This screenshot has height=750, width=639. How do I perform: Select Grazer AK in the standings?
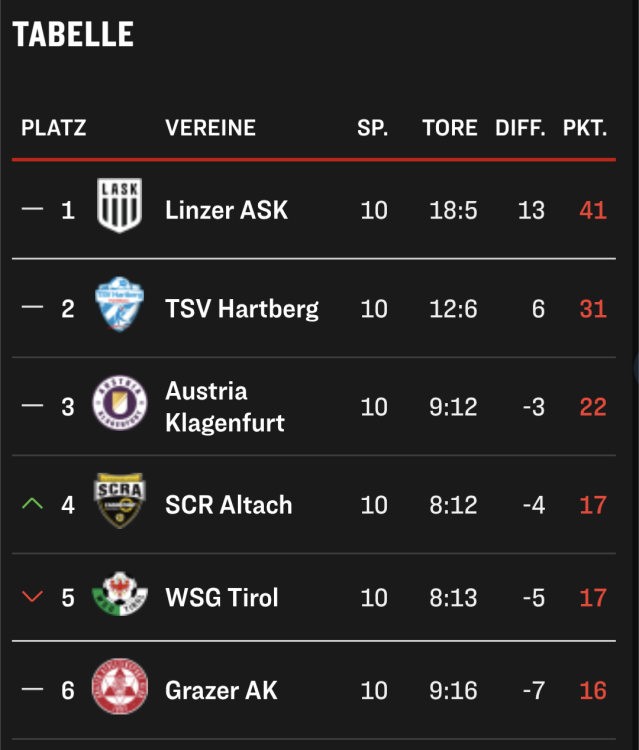[222, 690]
